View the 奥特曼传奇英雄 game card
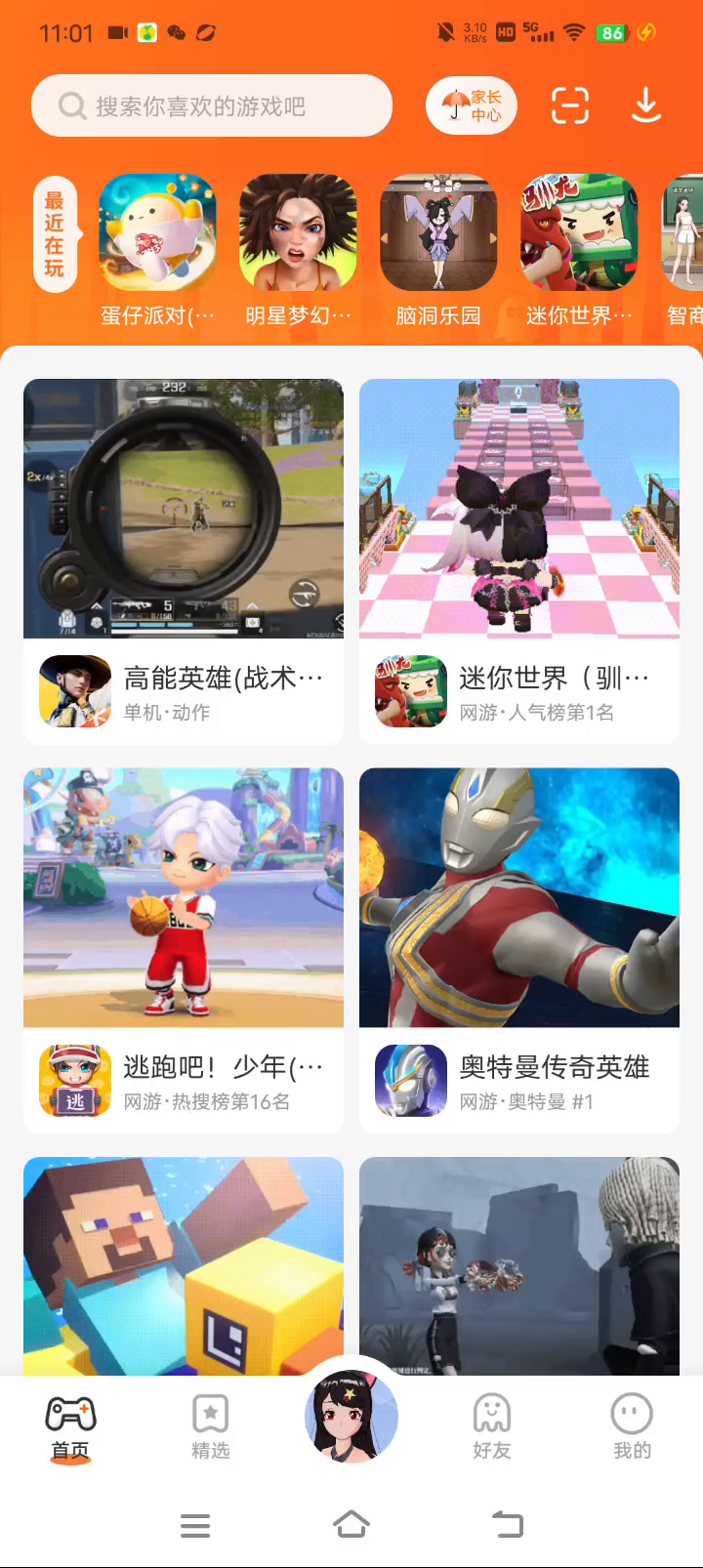703x1568 pixels. 519,949
